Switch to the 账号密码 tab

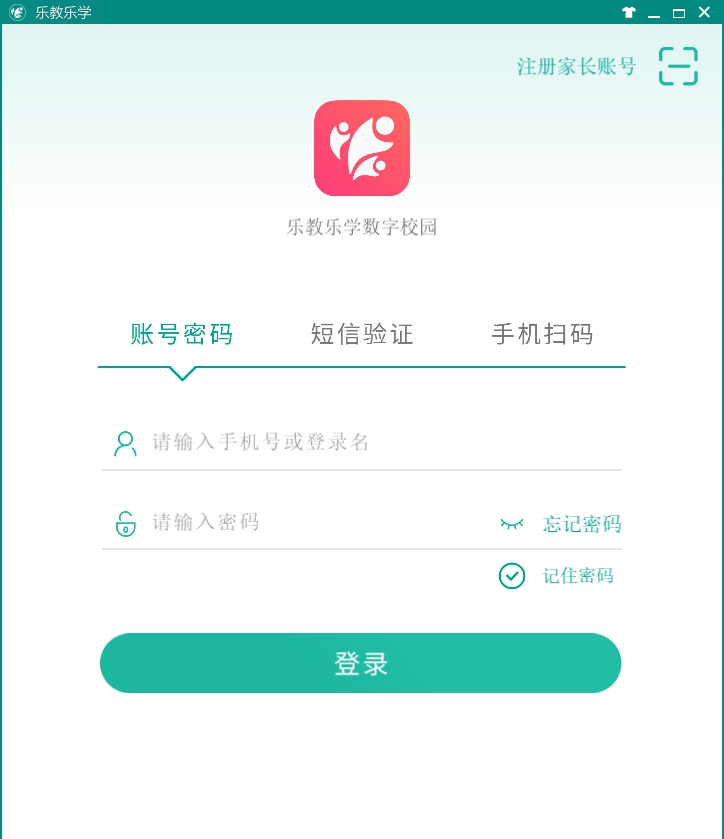click(x=181, y=335)
